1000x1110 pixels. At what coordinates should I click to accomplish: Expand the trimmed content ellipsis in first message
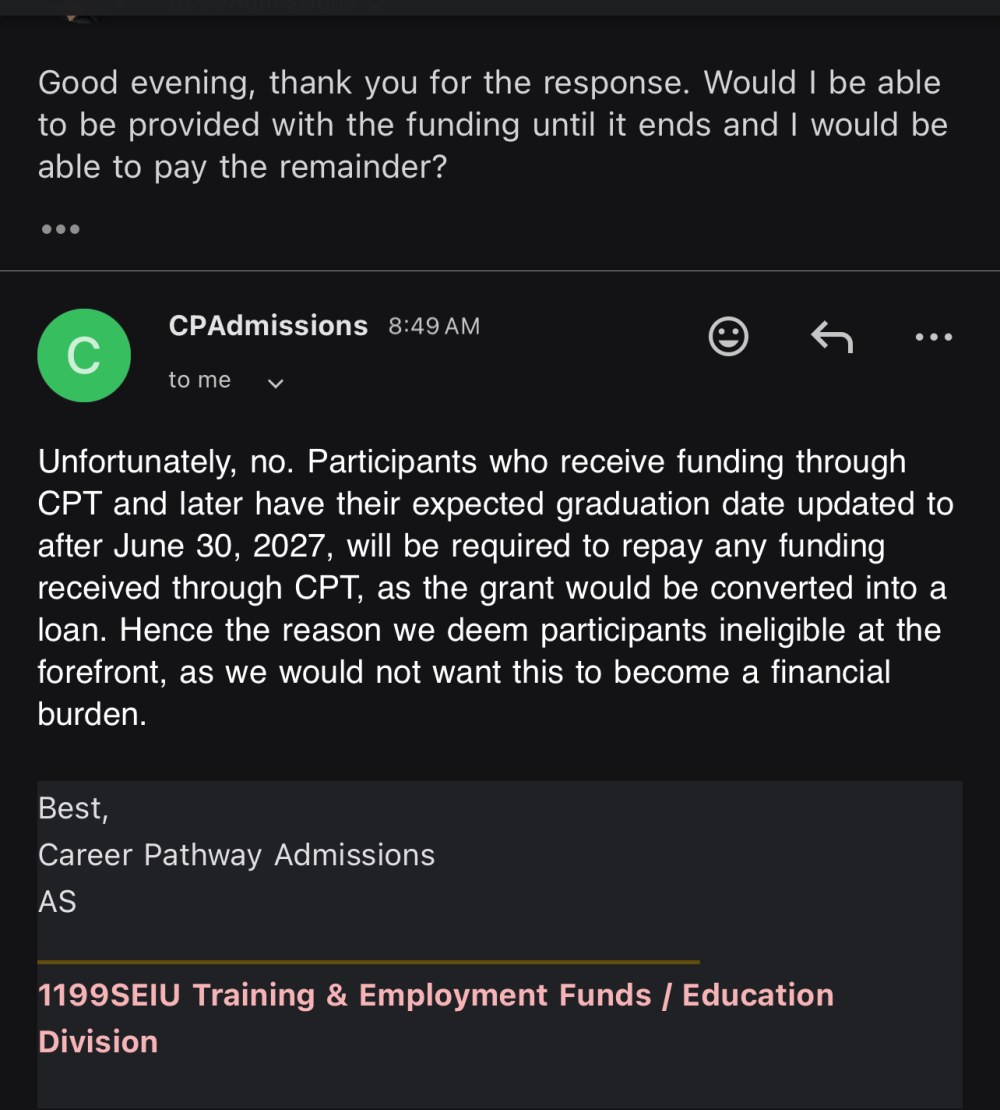pyautogui.click(x=60, y=230)
